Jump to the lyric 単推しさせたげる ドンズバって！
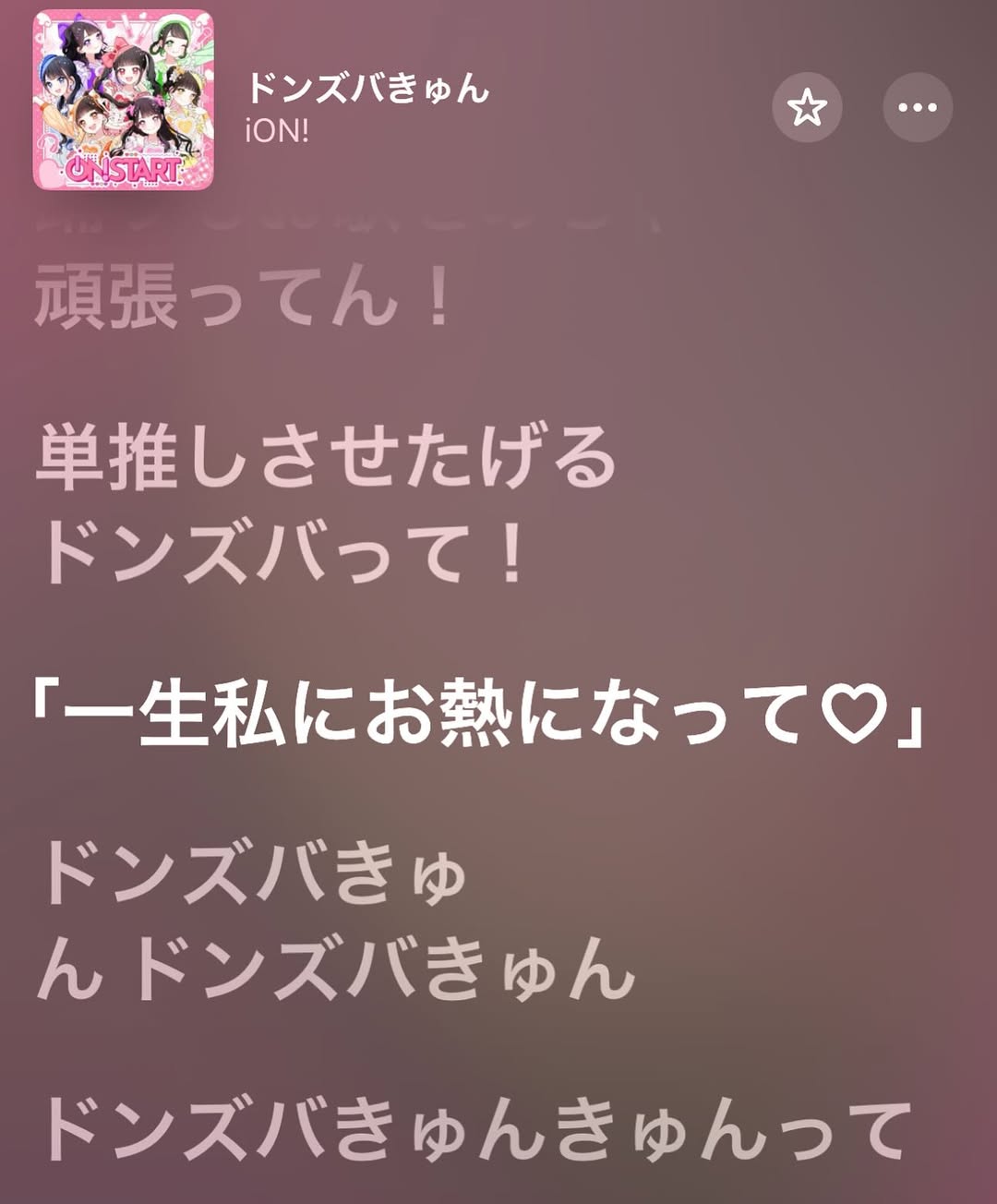997x1204 pixels. 326,505
